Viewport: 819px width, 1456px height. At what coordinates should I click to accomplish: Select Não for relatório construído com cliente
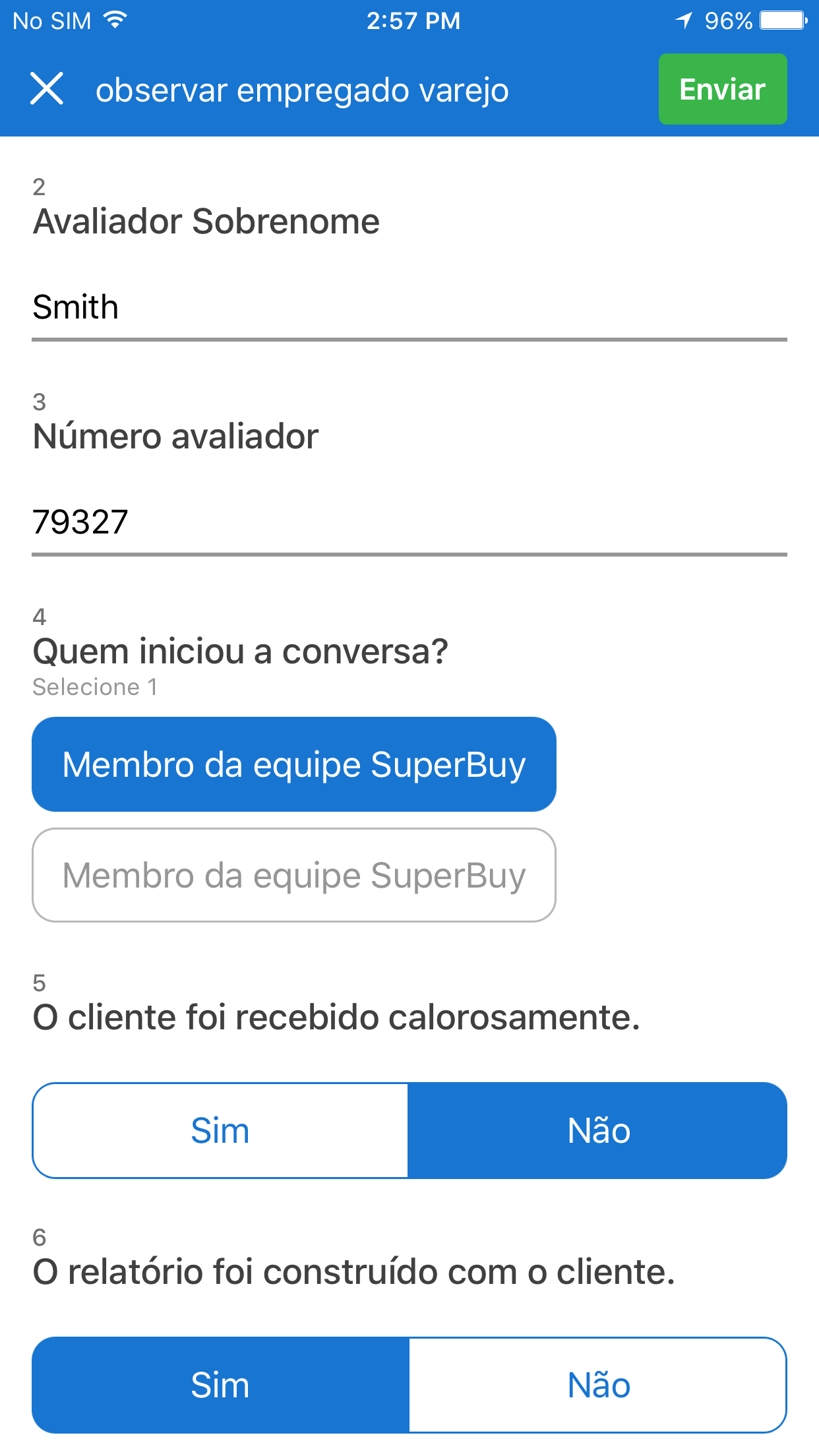(598, 1385)
